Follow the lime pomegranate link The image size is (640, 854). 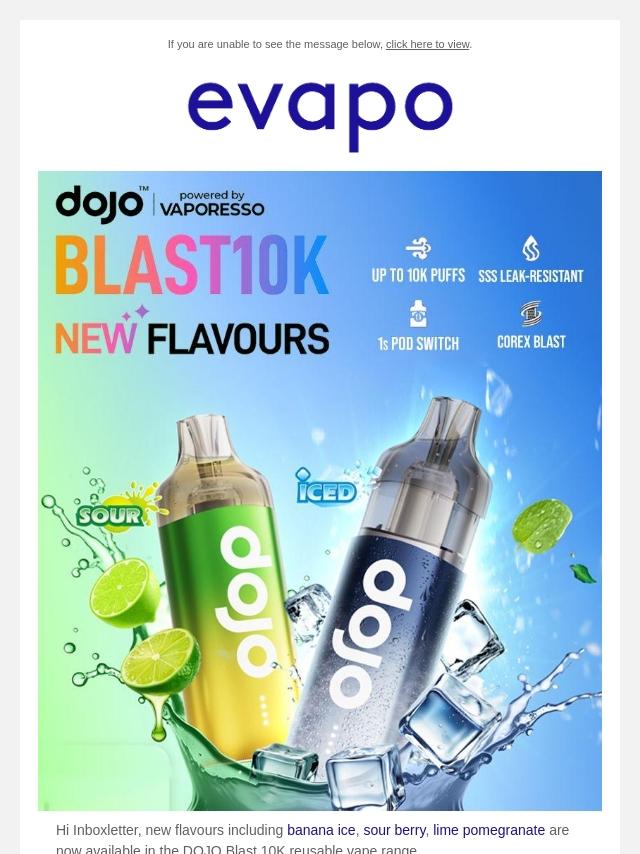489,830
